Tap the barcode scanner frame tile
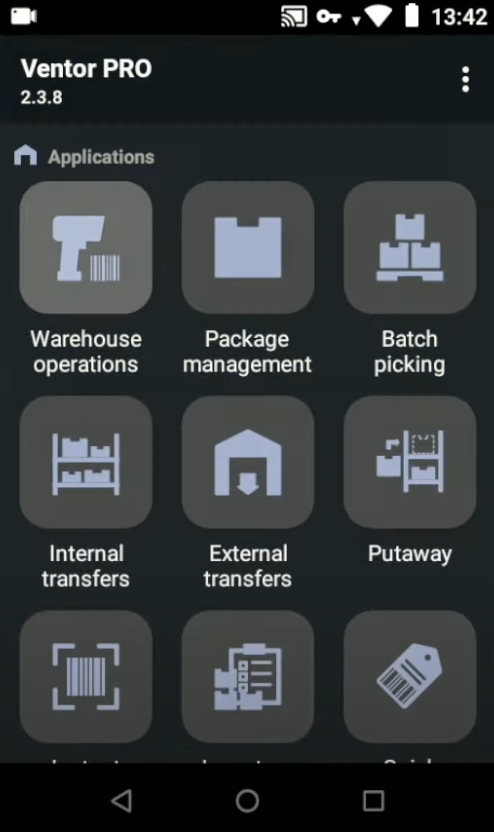 [86, 677]
